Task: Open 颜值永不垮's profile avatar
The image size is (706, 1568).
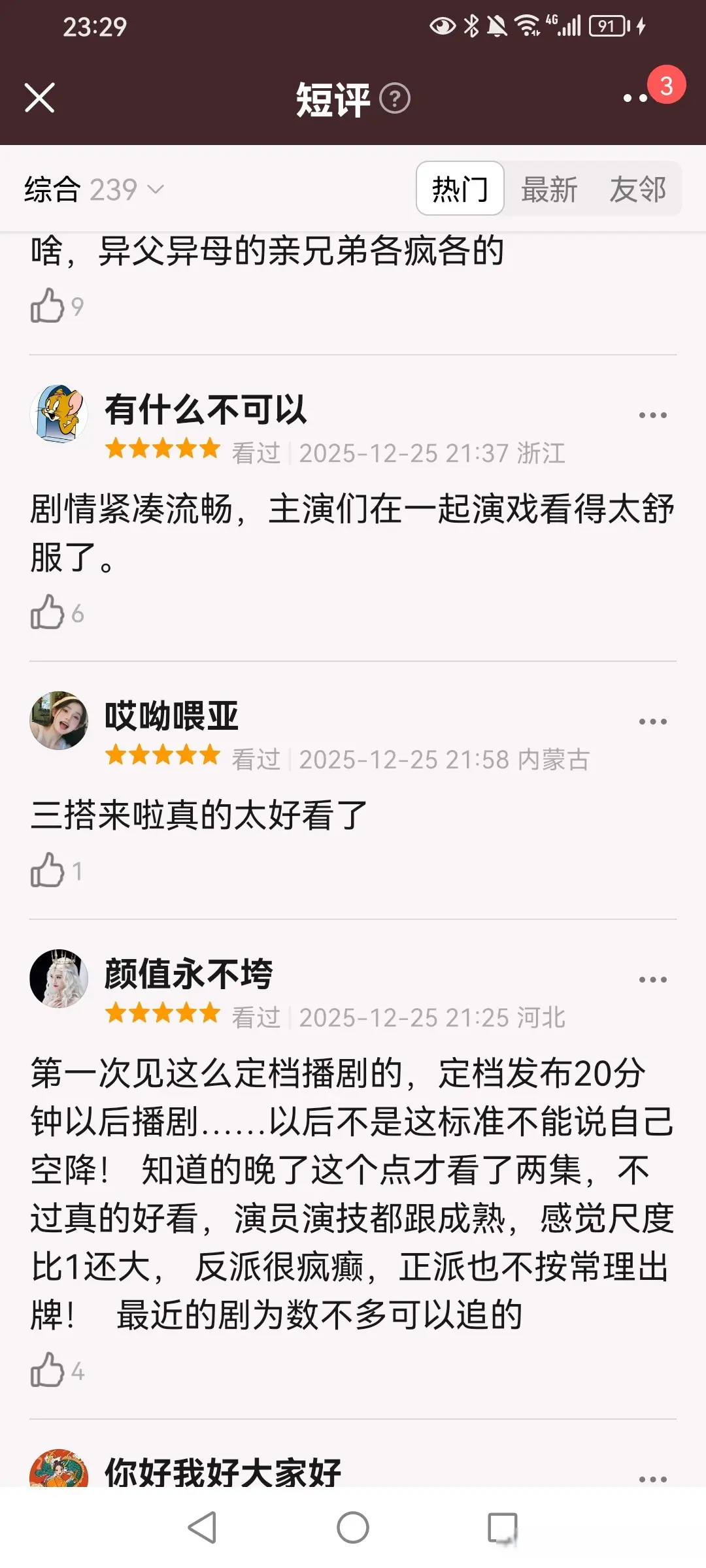Action: tap(59, 978)
